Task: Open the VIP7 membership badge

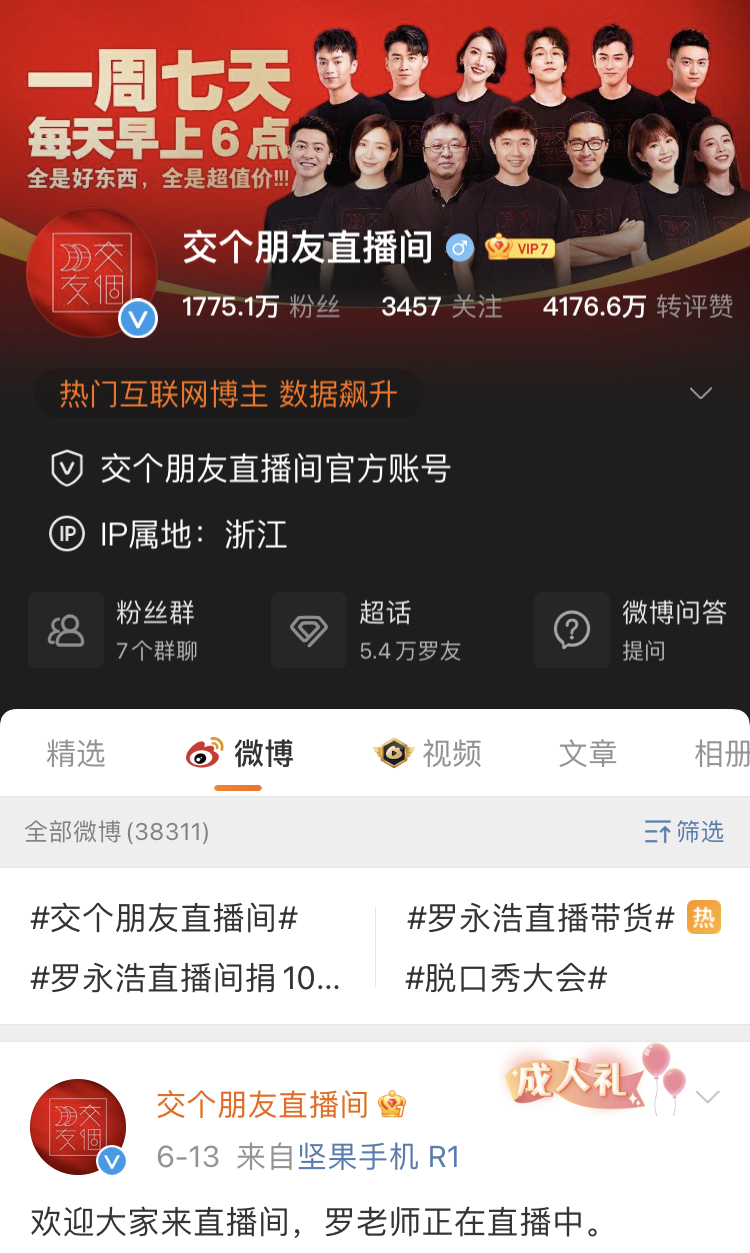Action: coord(520,248)
